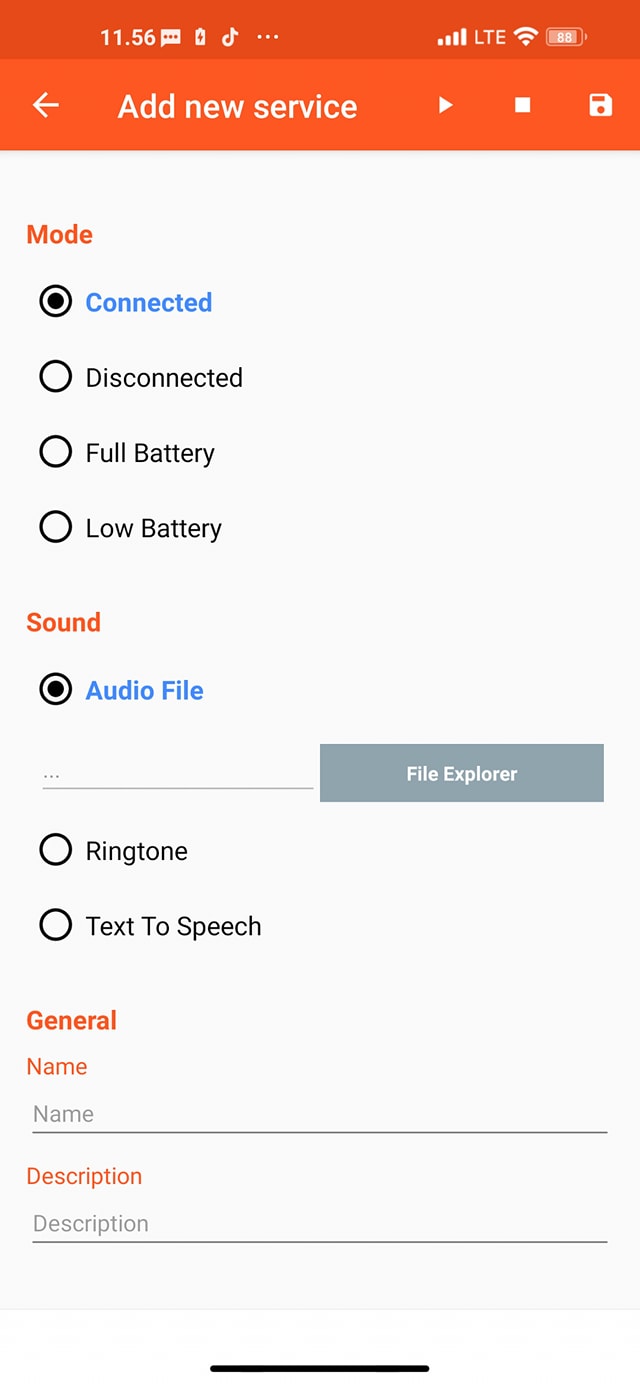This screenshot has height=1386, width=640.
Task: Choose Ringtone as the sound
Action: [56, 851]
